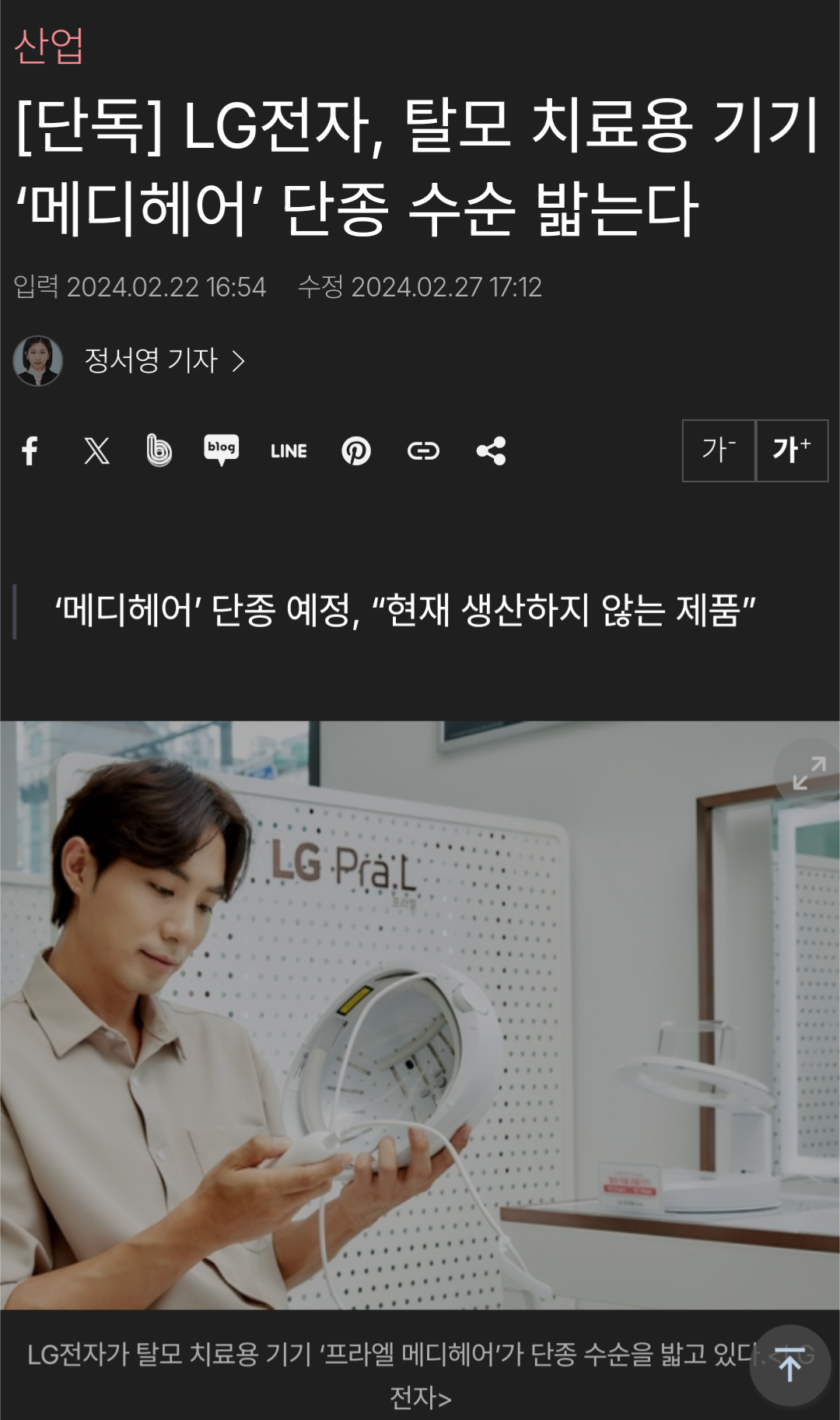
Task: Share article to Naver blog
Action: coord(222,450)
